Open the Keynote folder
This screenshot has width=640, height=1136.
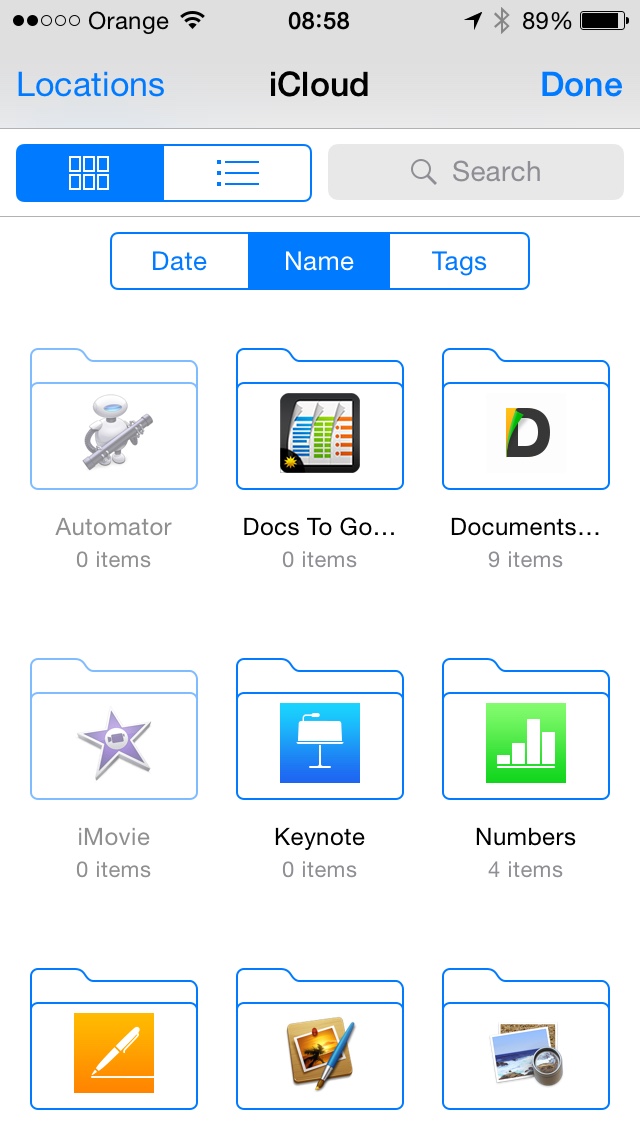pos(320,742)
